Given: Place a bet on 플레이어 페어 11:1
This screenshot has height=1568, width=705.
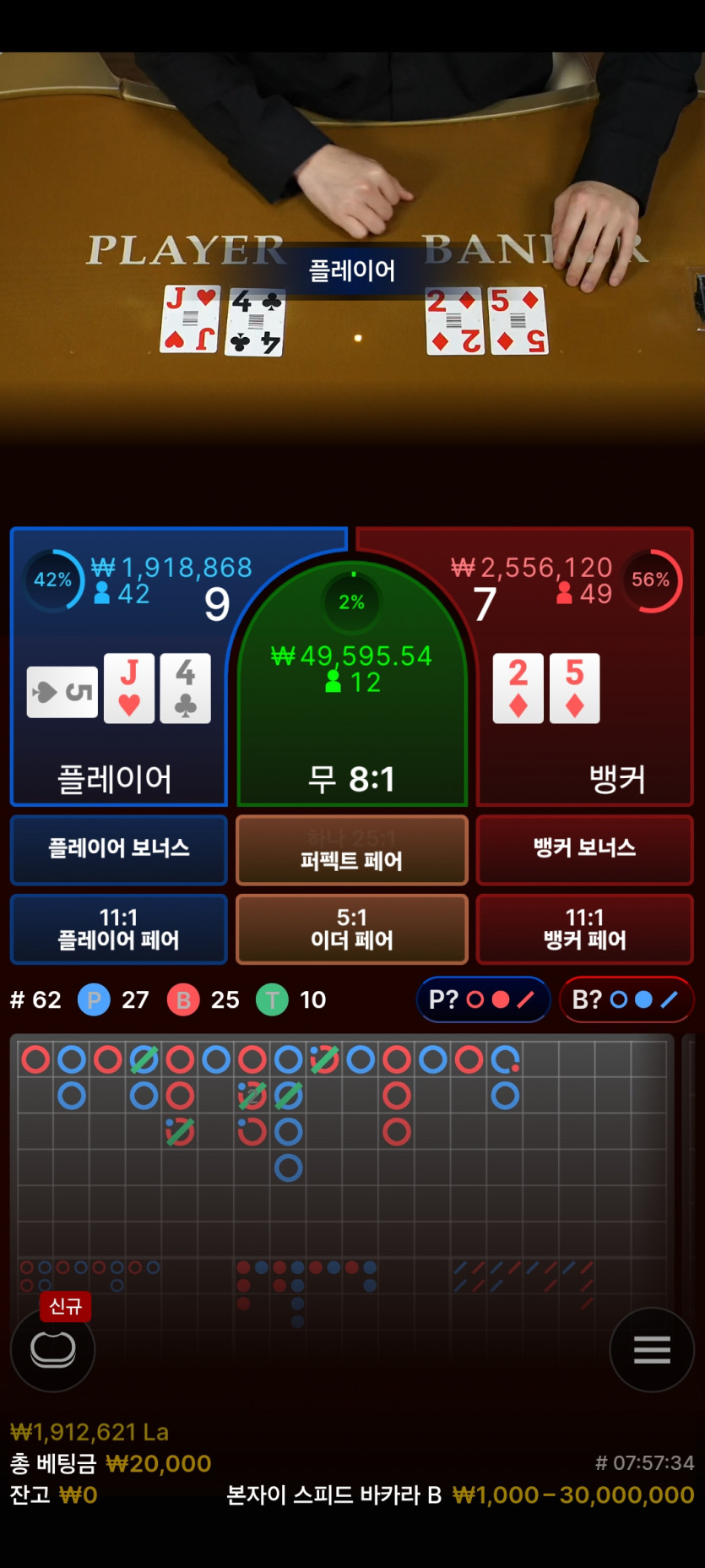Looking at the screenshot, I should point(118,929).
